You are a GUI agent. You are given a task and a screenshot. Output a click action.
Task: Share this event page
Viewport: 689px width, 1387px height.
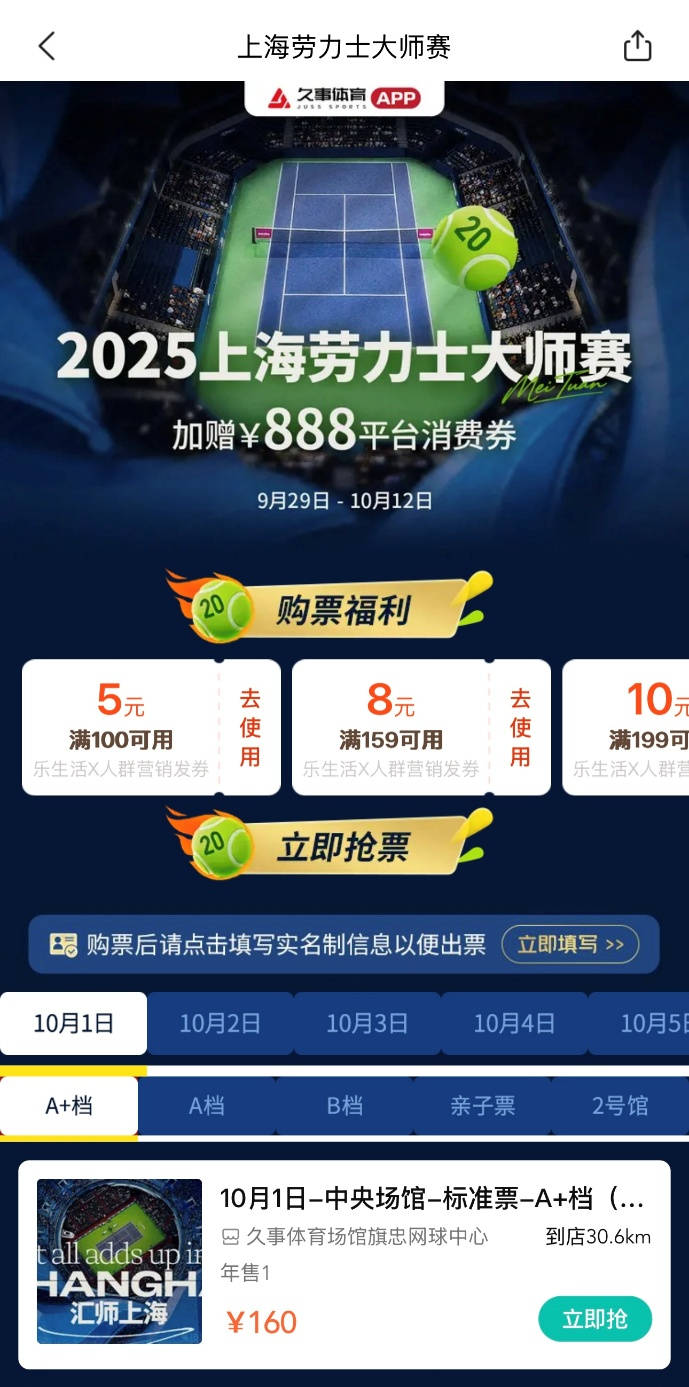click(x=637, y=46)
